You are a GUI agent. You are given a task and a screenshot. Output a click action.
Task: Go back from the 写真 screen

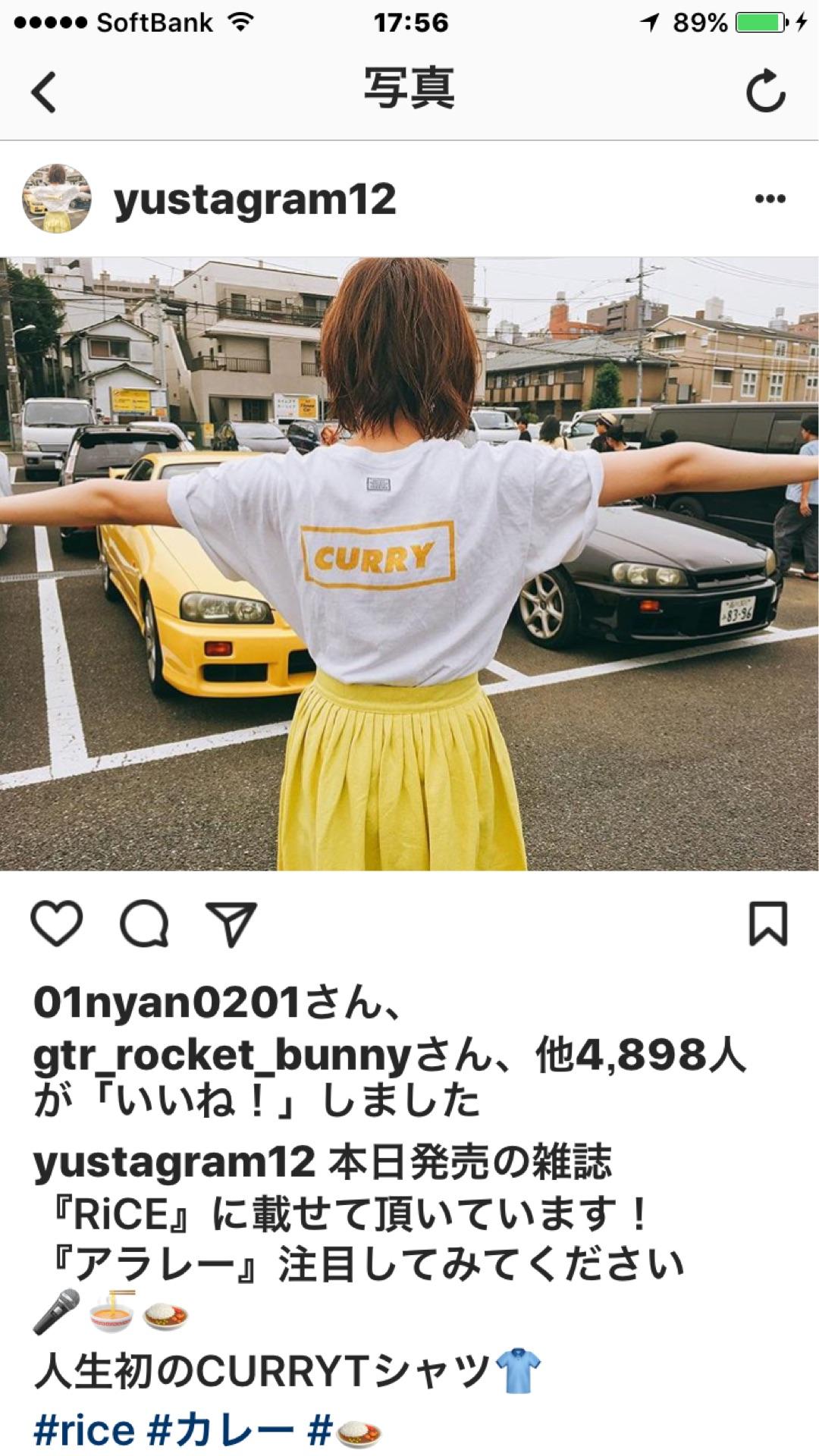pos(43,91)
